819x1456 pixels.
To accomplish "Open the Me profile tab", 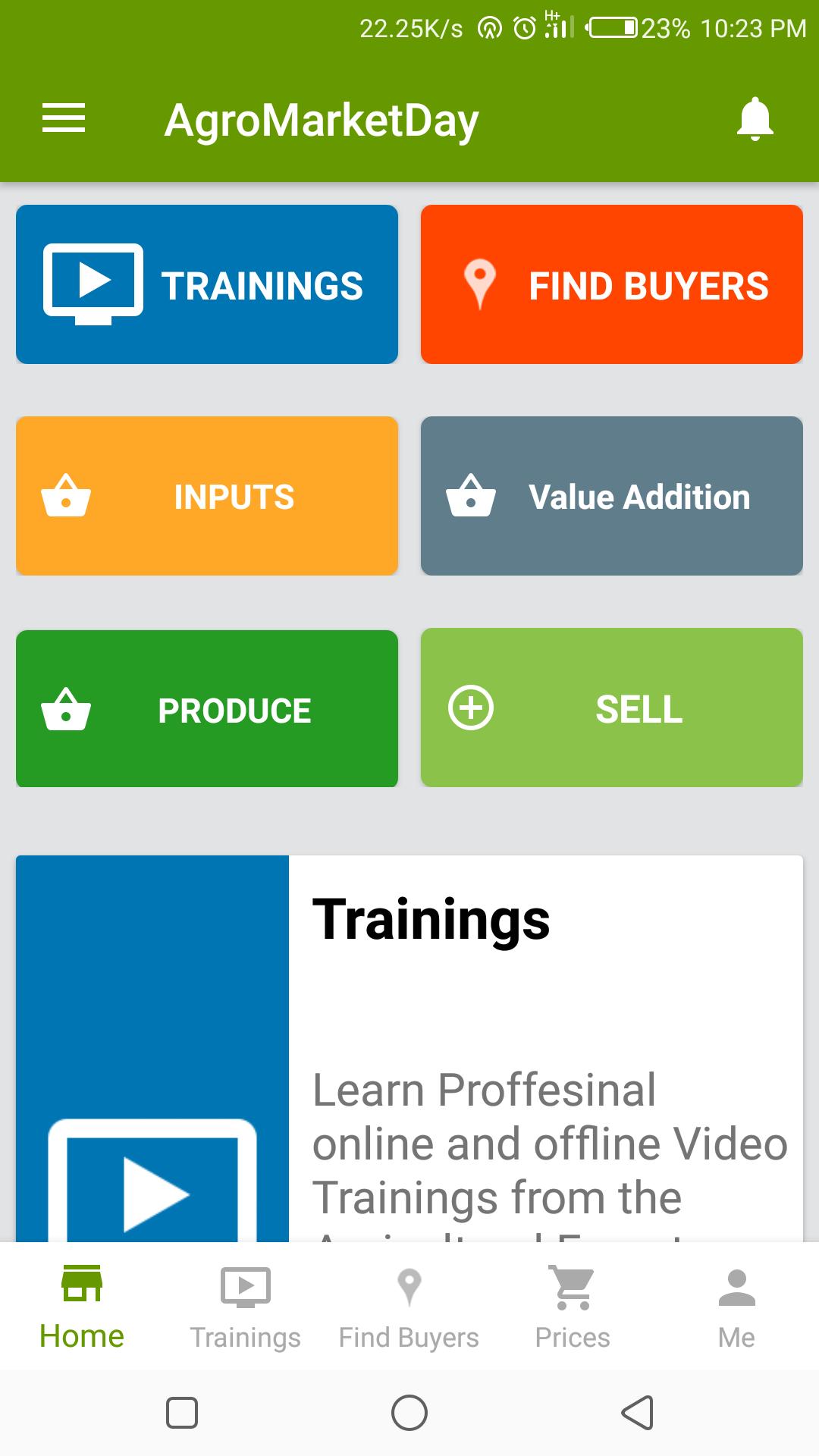I will (x=736, y=1307).
